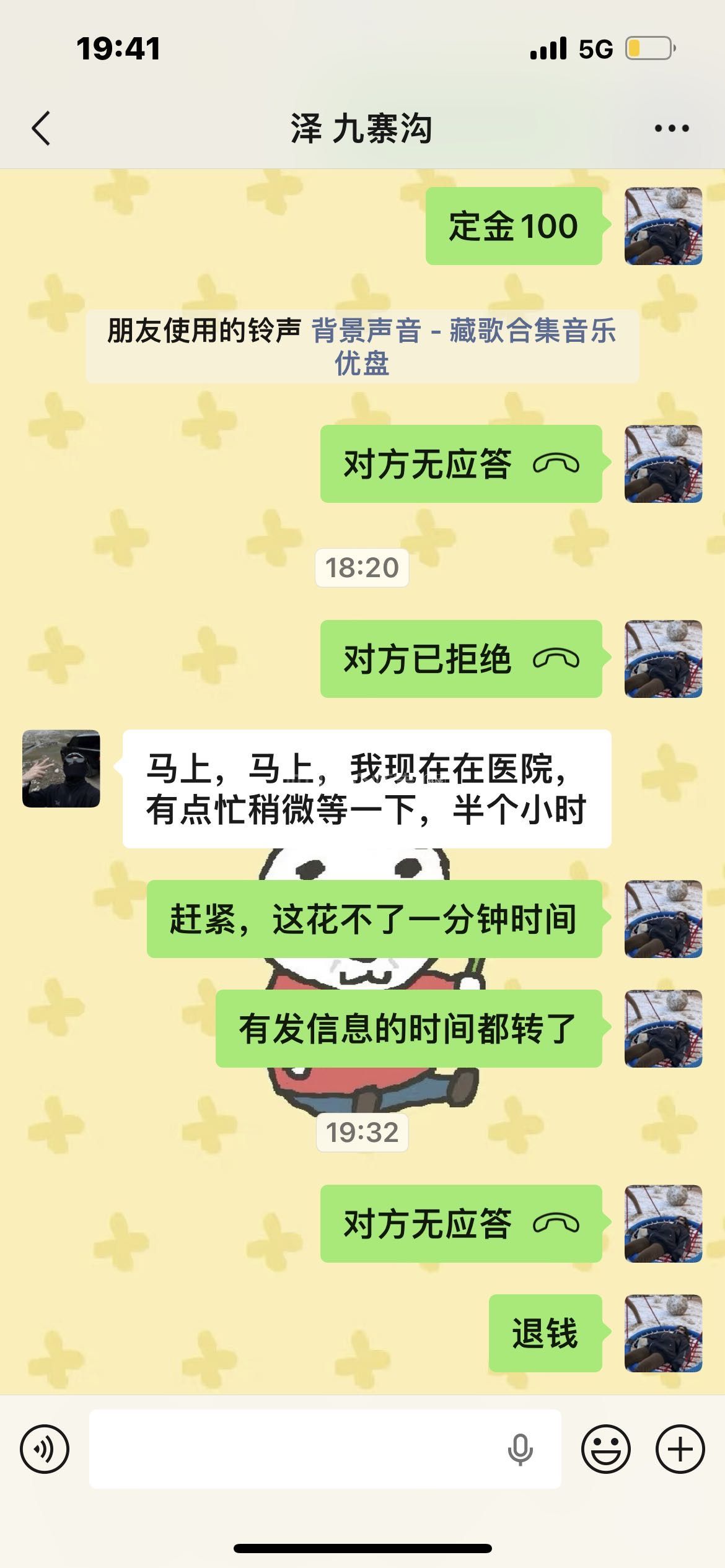
Task: Call again from 对方无应答 under 19:32
Action: pyautogui.click(x=460, y=1224)
